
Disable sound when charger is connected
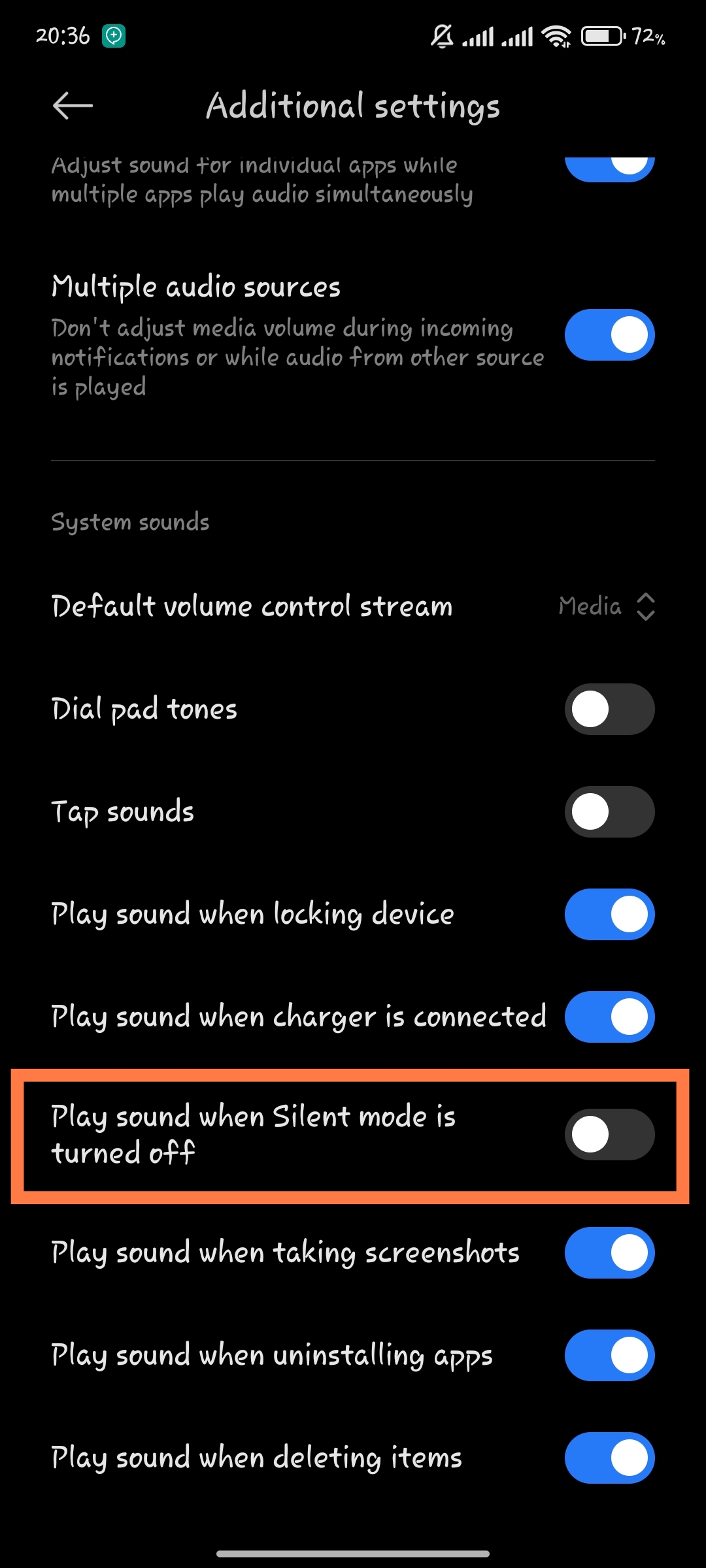[x=609, y=1017]
